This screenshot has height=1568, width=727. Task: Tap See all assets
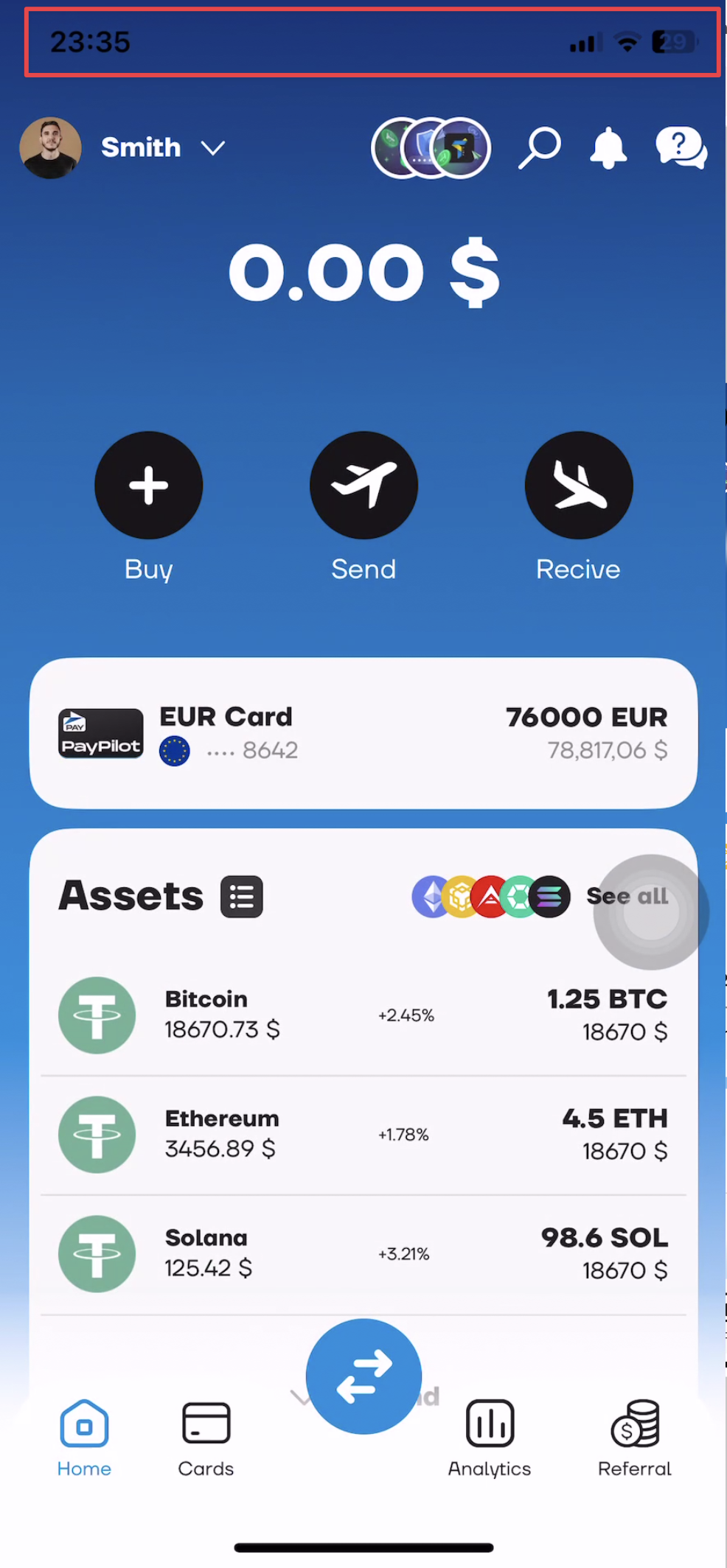click(627, 897)
